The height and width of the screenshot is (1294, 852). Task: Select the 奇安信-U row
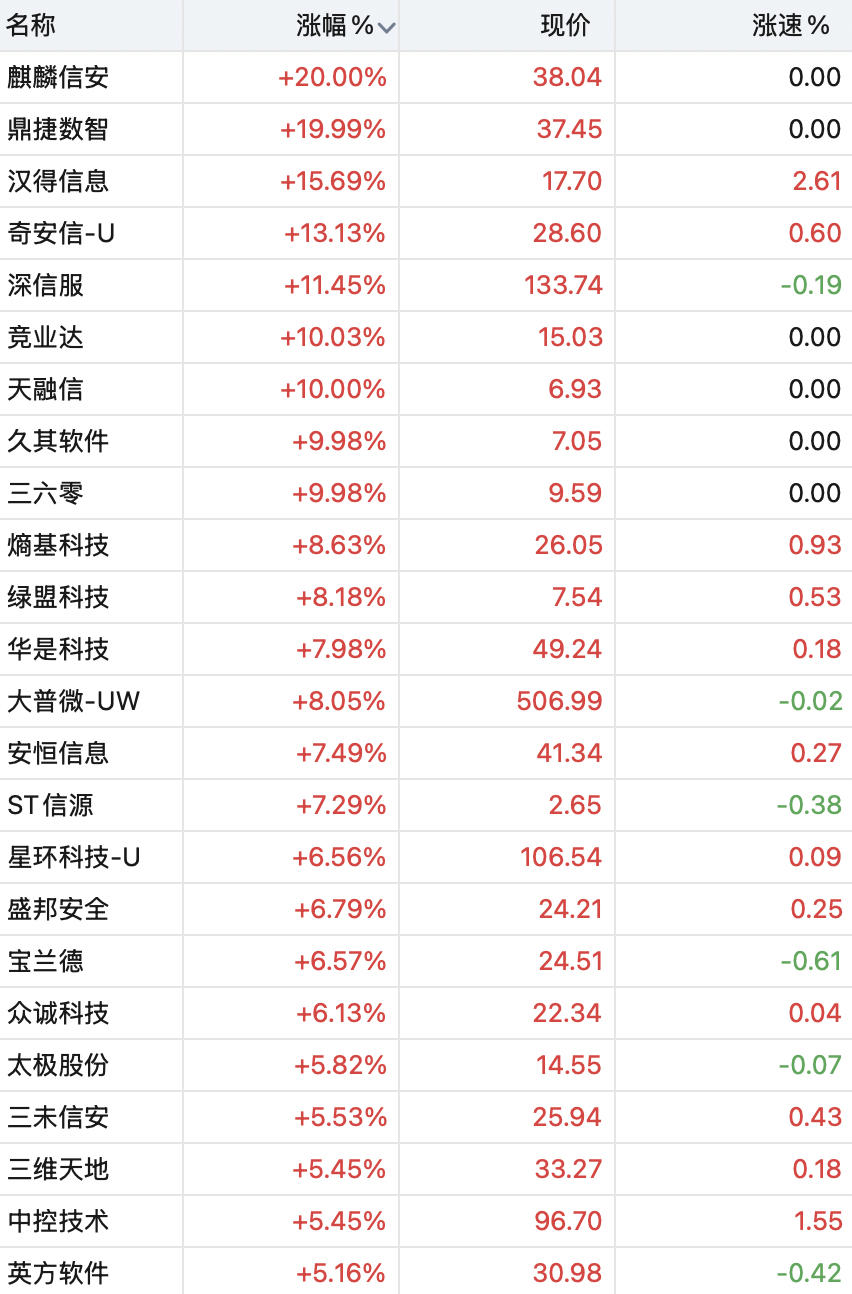click(x=426, y=233)
